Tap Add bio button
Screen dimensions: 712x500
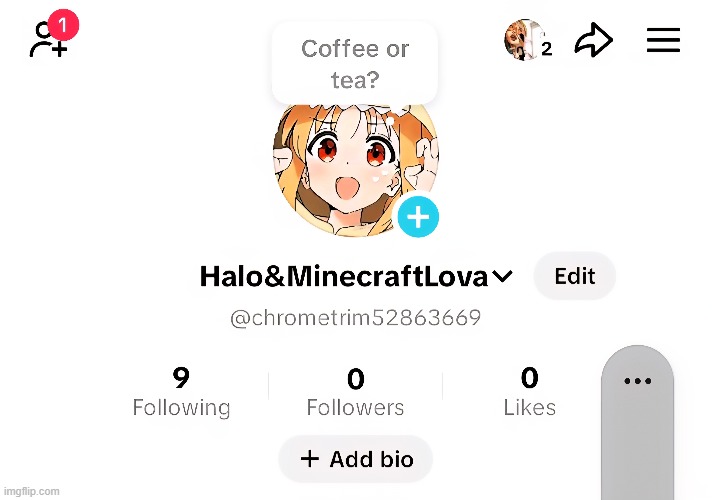pyautogui.click(x=356, y=459)
